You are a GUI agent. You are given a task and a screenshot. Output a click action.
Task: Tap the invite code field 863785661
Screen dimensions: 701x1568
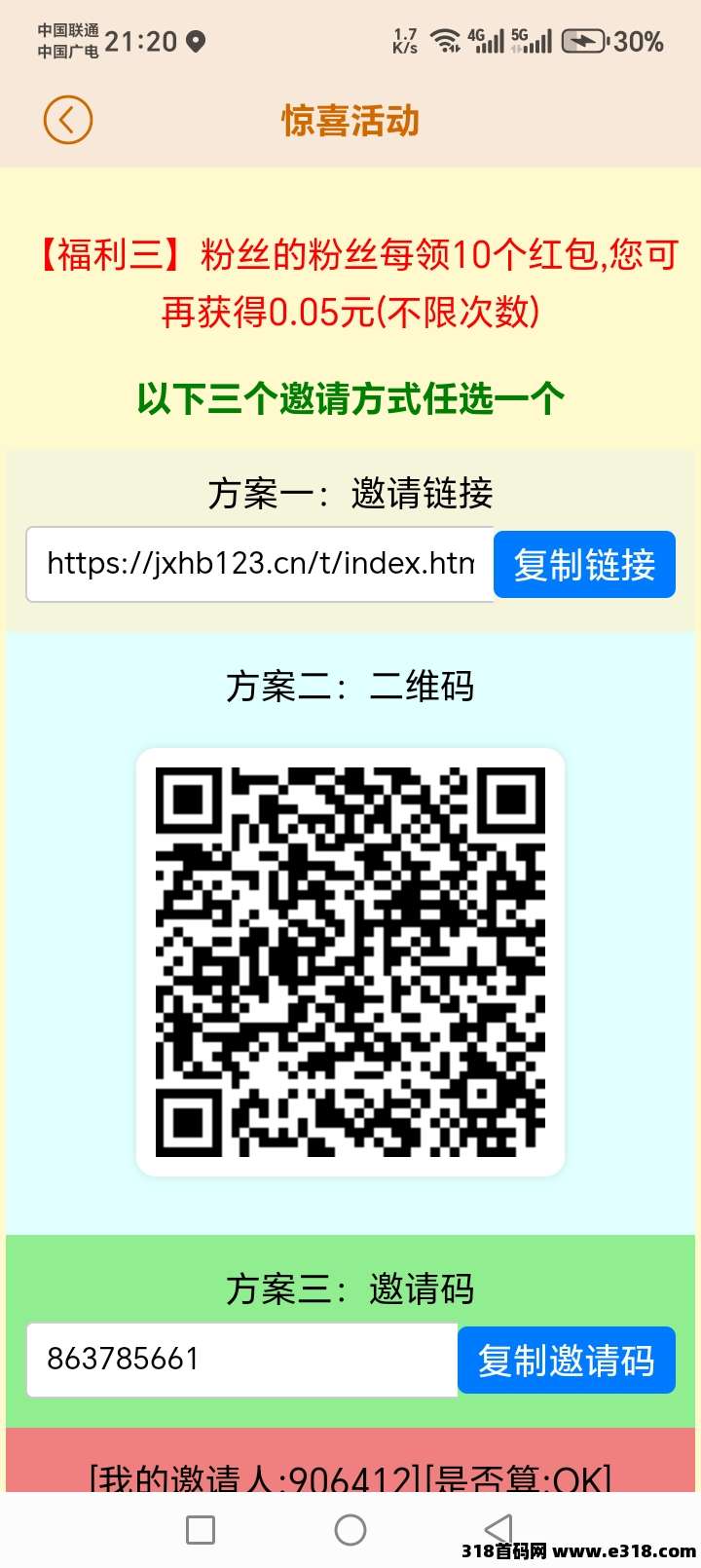click(x=241, y=1360)
